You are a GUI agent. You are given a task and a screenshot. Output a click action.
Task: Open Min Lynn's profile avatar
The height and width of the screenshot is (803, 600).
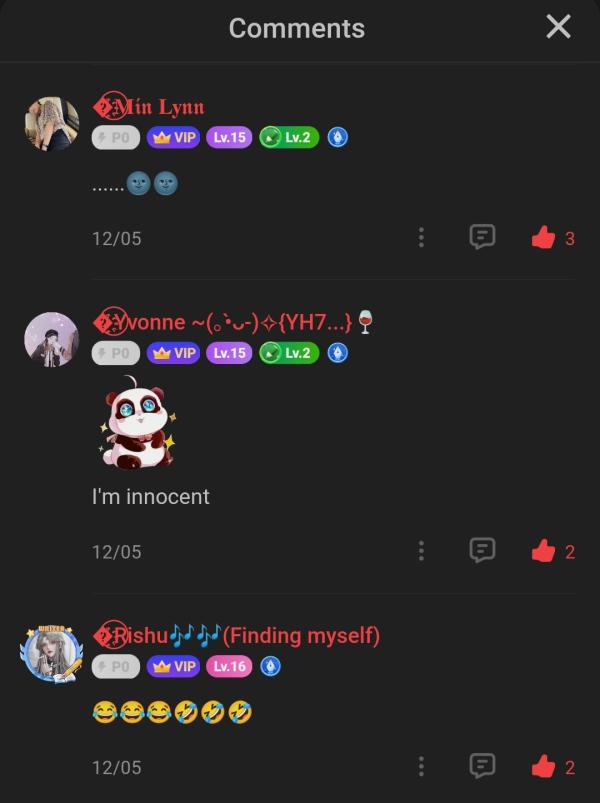tap(52, 124)
